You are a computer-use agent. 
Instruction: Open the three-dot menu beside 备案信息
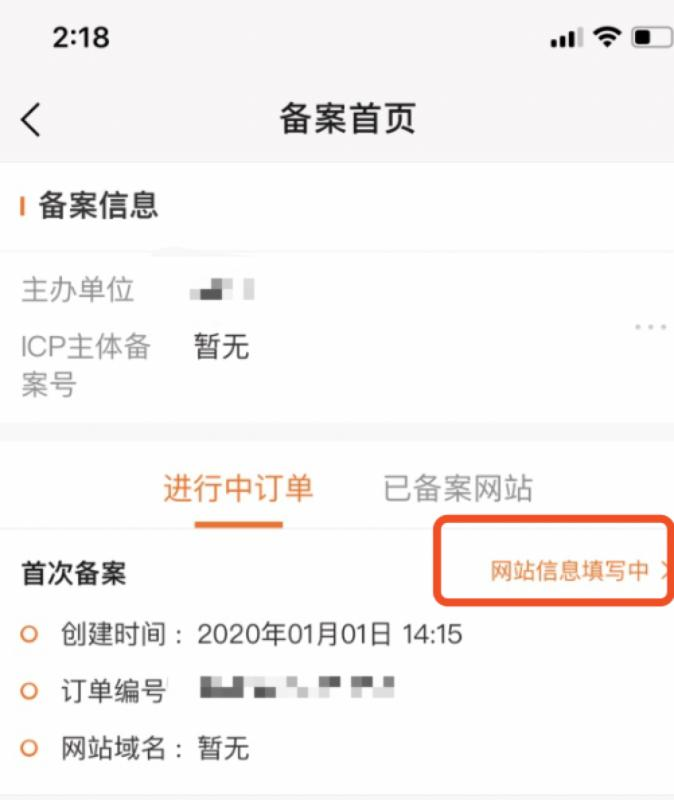coord(650,327)
